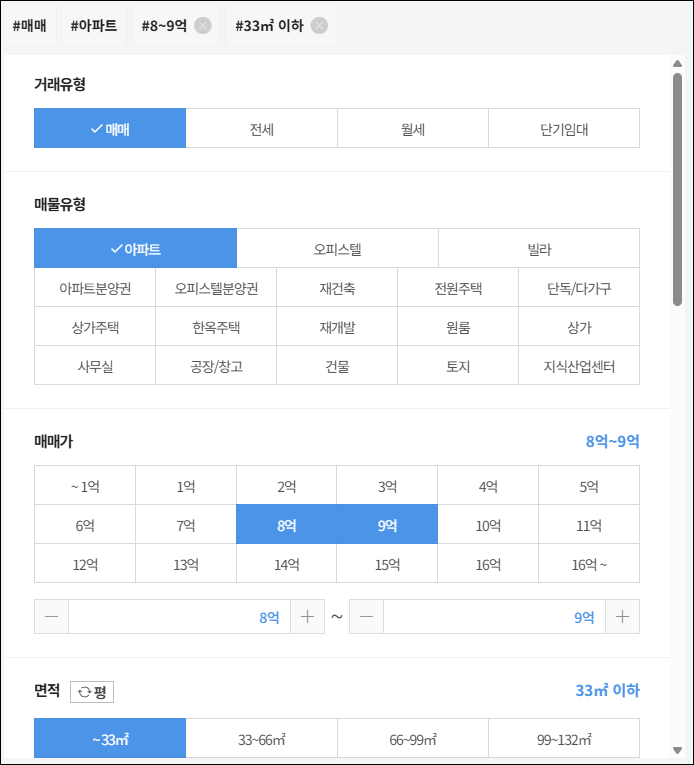Screen dimensions: 694x765
Task: Select 전세 transaction type
Action: point(262,129)
